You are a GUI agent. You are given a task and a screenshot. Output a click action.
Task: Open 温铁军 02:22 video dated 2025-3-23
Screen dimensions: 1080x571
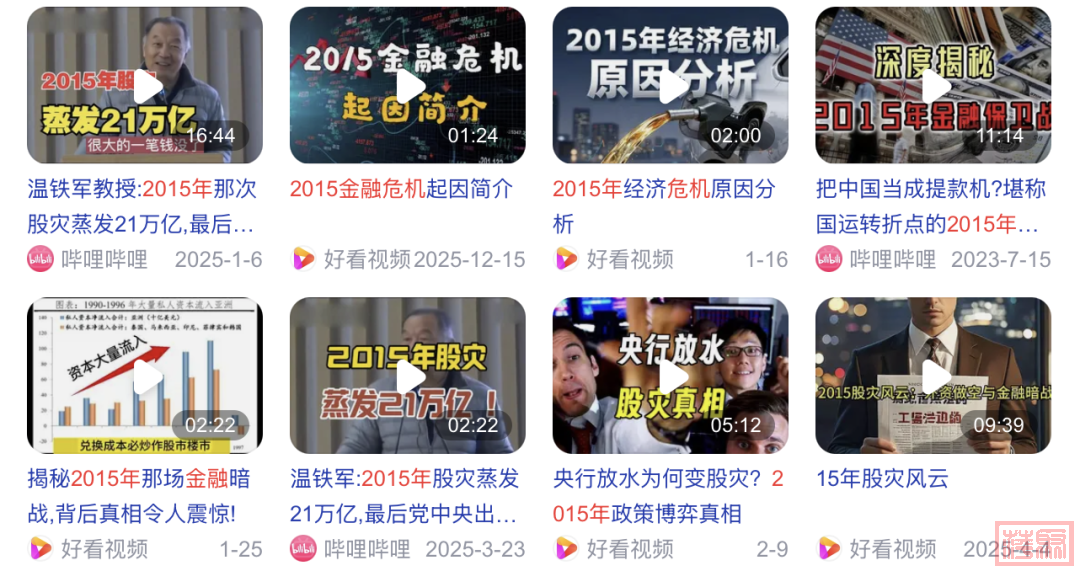(408, 376)
